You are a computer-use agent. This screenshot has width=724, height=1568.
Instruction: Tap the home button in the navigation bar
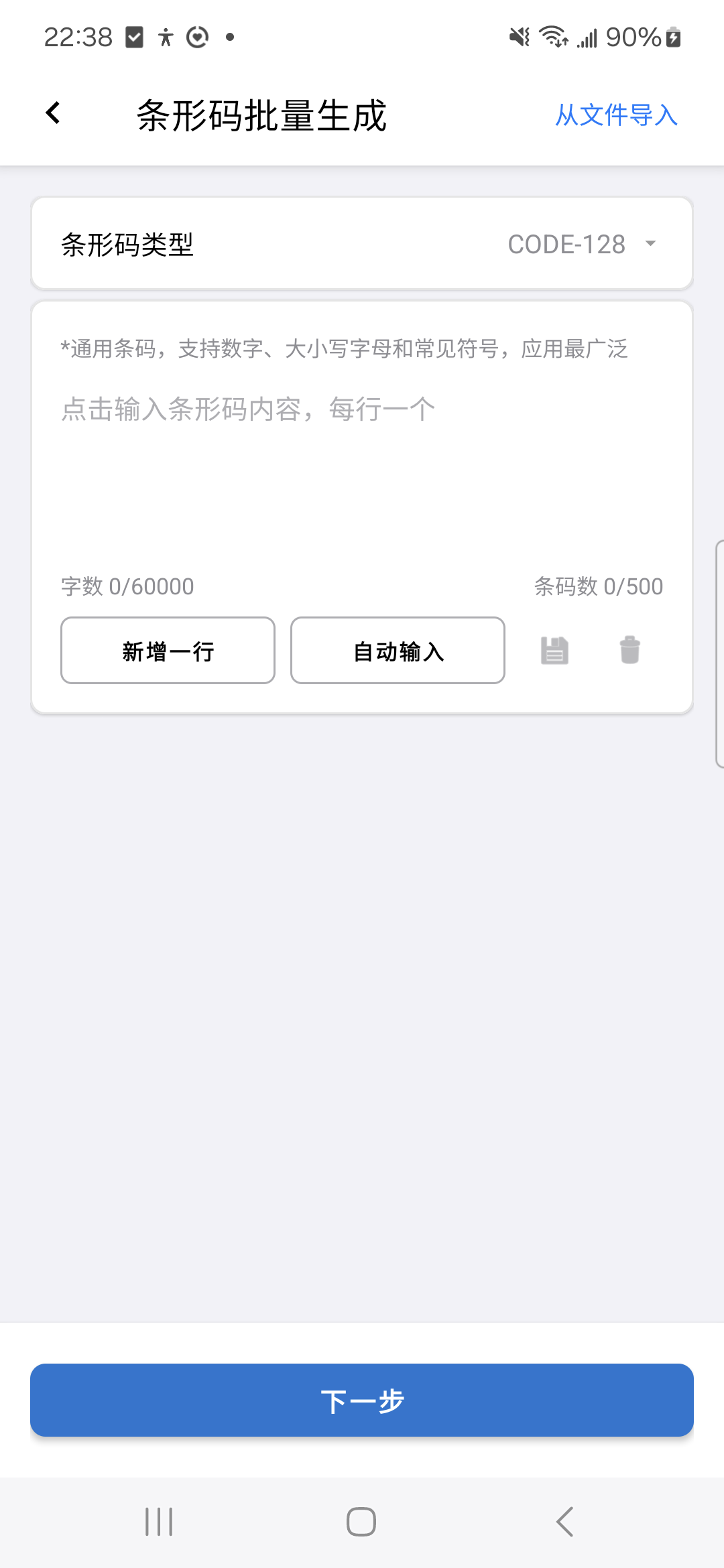(361, 1521)
